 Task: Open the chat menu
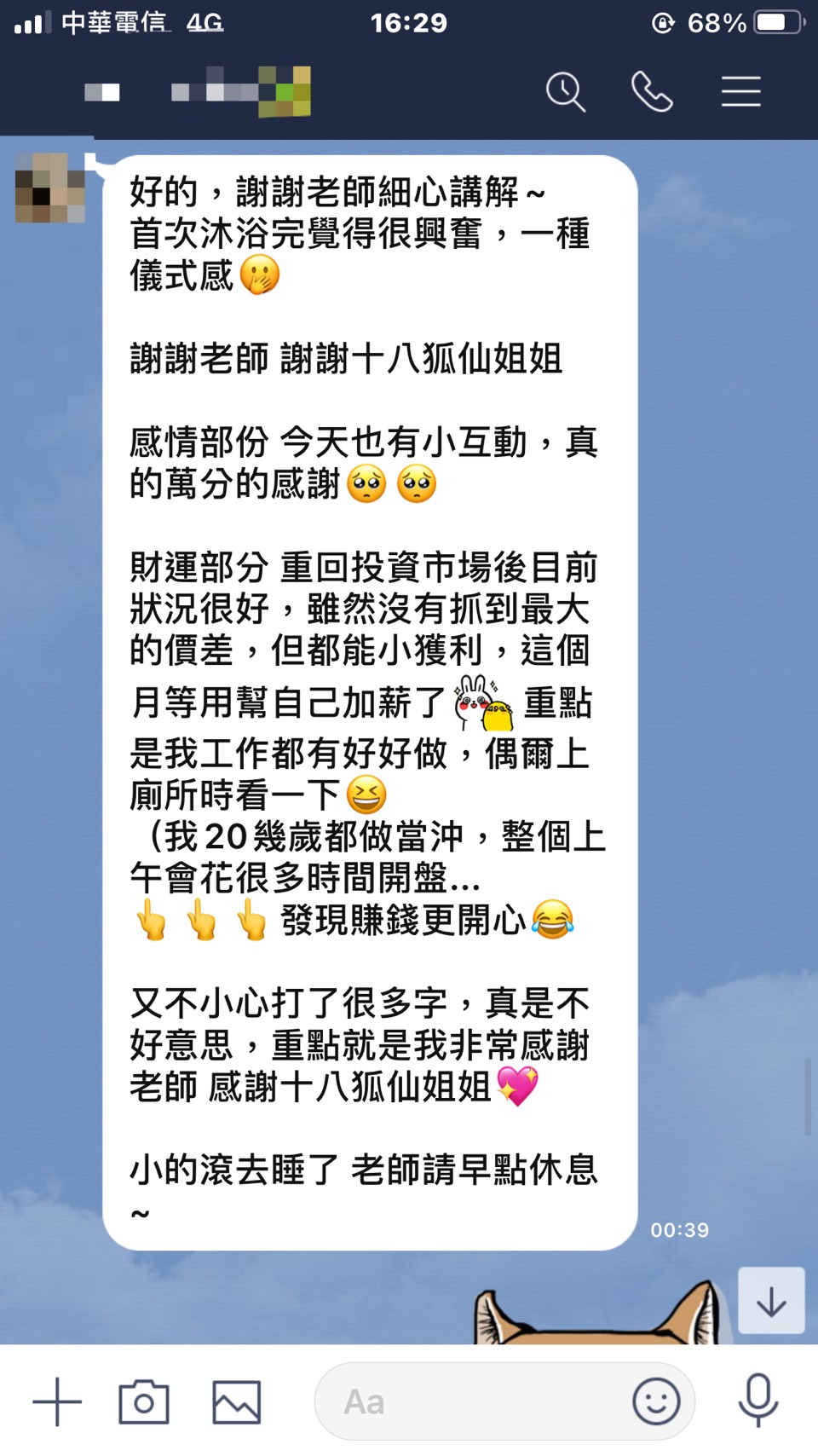point(740,91)
